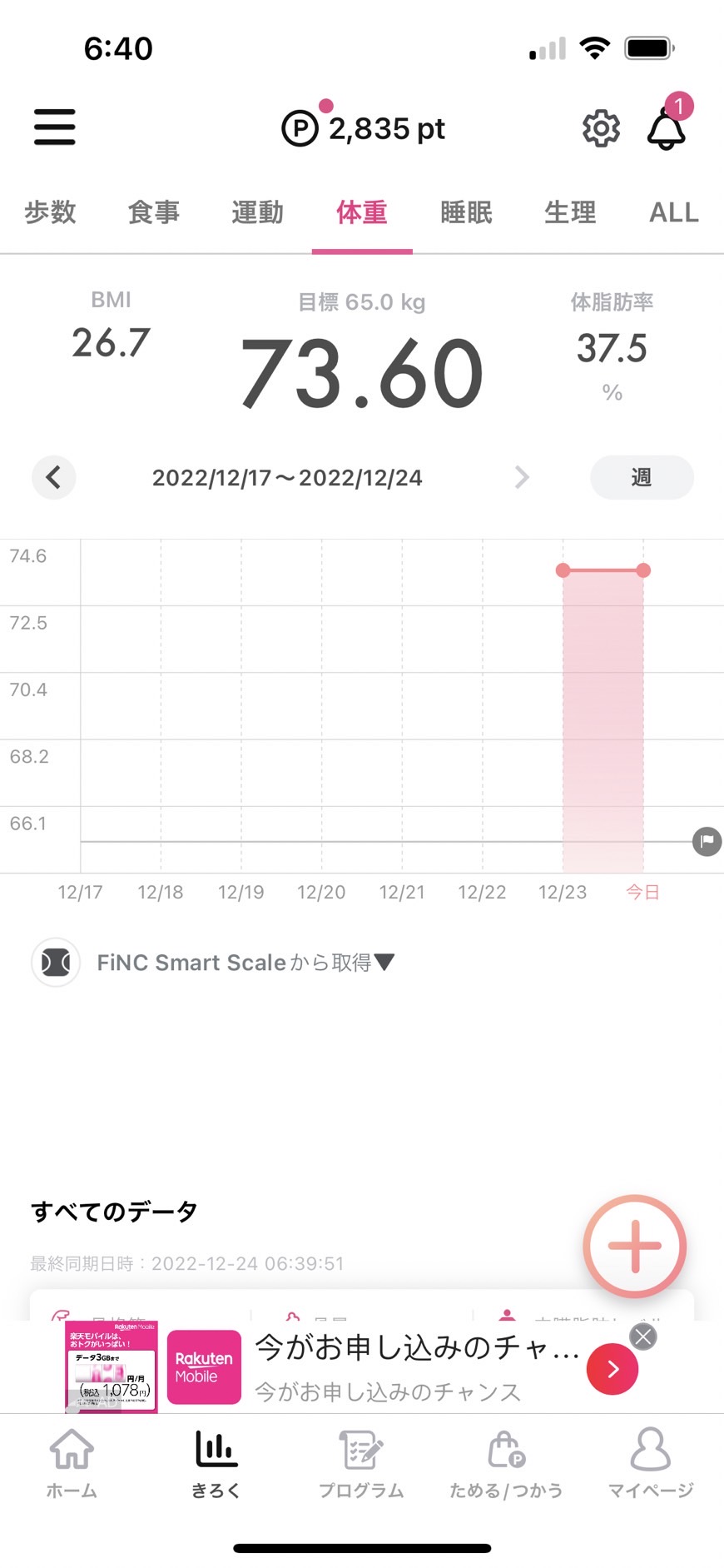Switch to the ALL tab
Image resolution: width=724 pixels, height=1568 pixels.
click(x=674, y=212)
